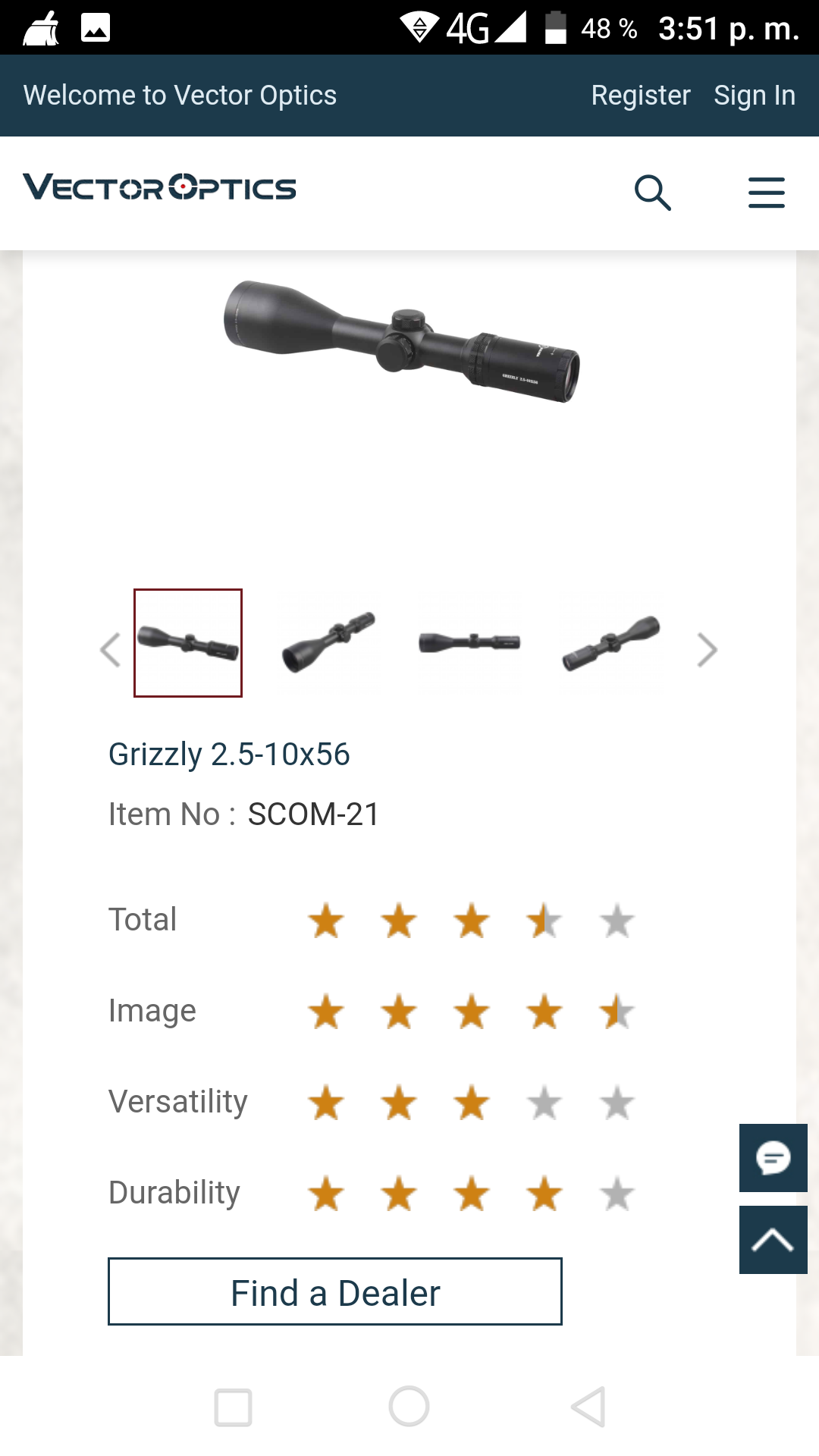This screenshot has height=1456, width=819.
Task: Go back using system back button
Action: click(x=588, y=1407)
